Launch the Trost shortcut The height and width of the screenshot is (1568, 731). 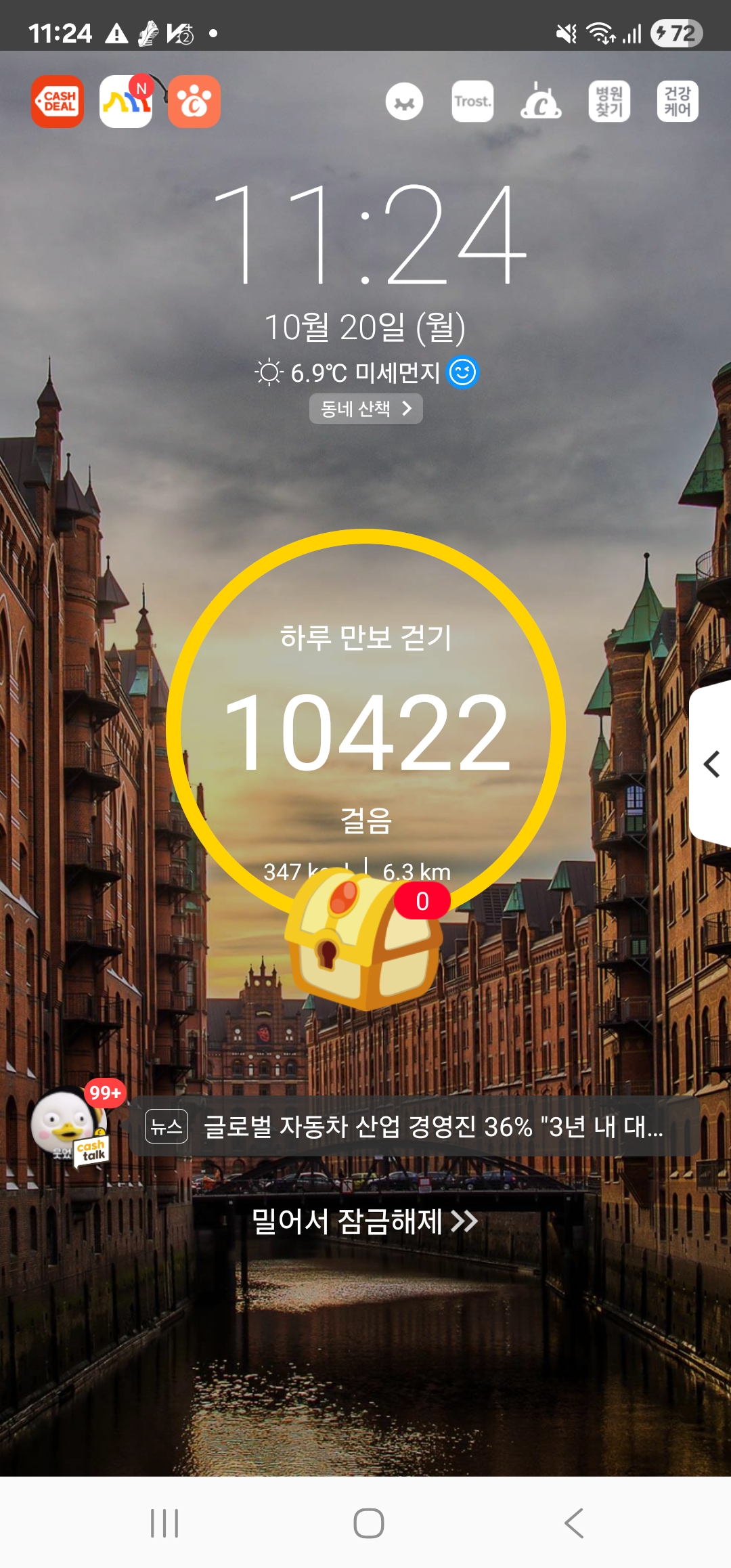[x=472, y=102]
